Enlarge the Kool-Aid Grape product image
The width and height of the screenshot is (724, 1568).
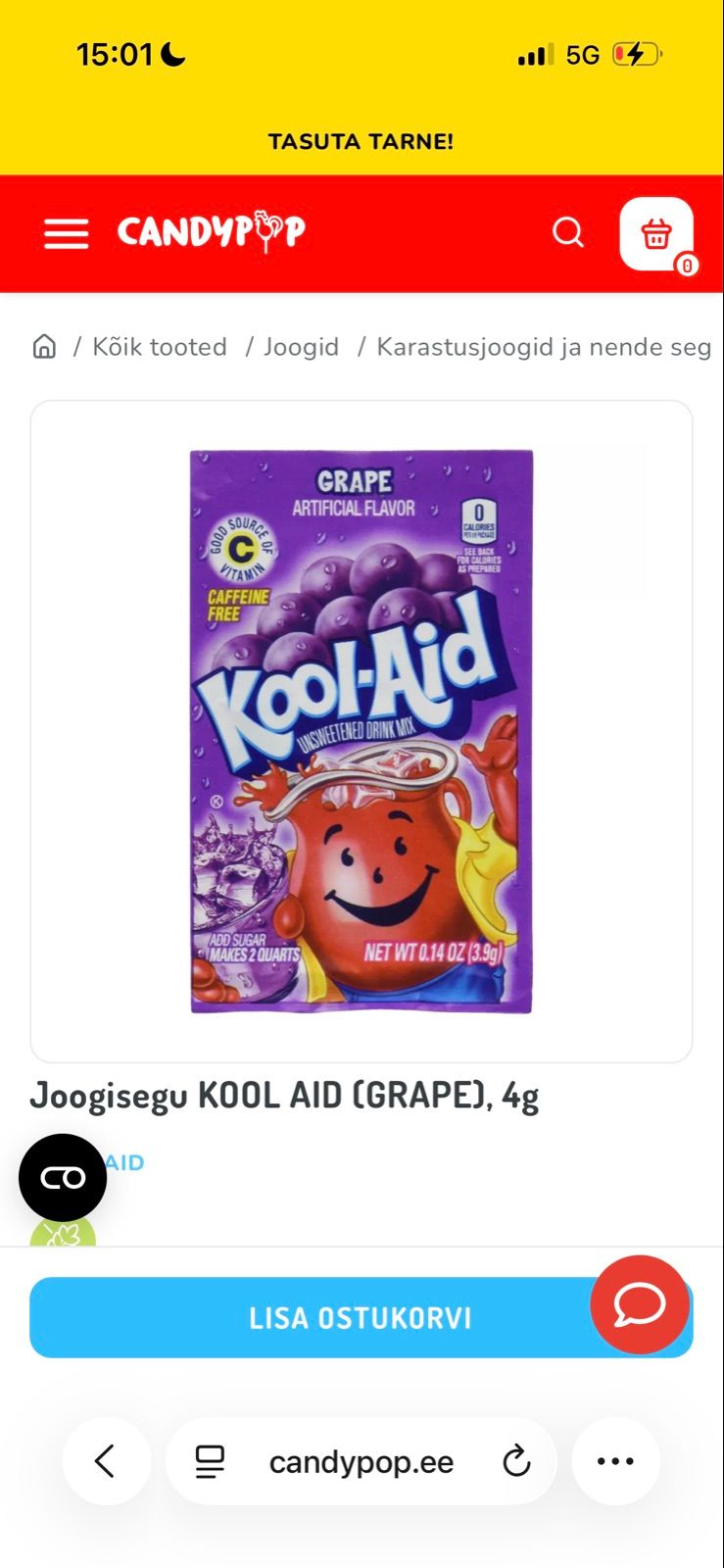point(361,731)
